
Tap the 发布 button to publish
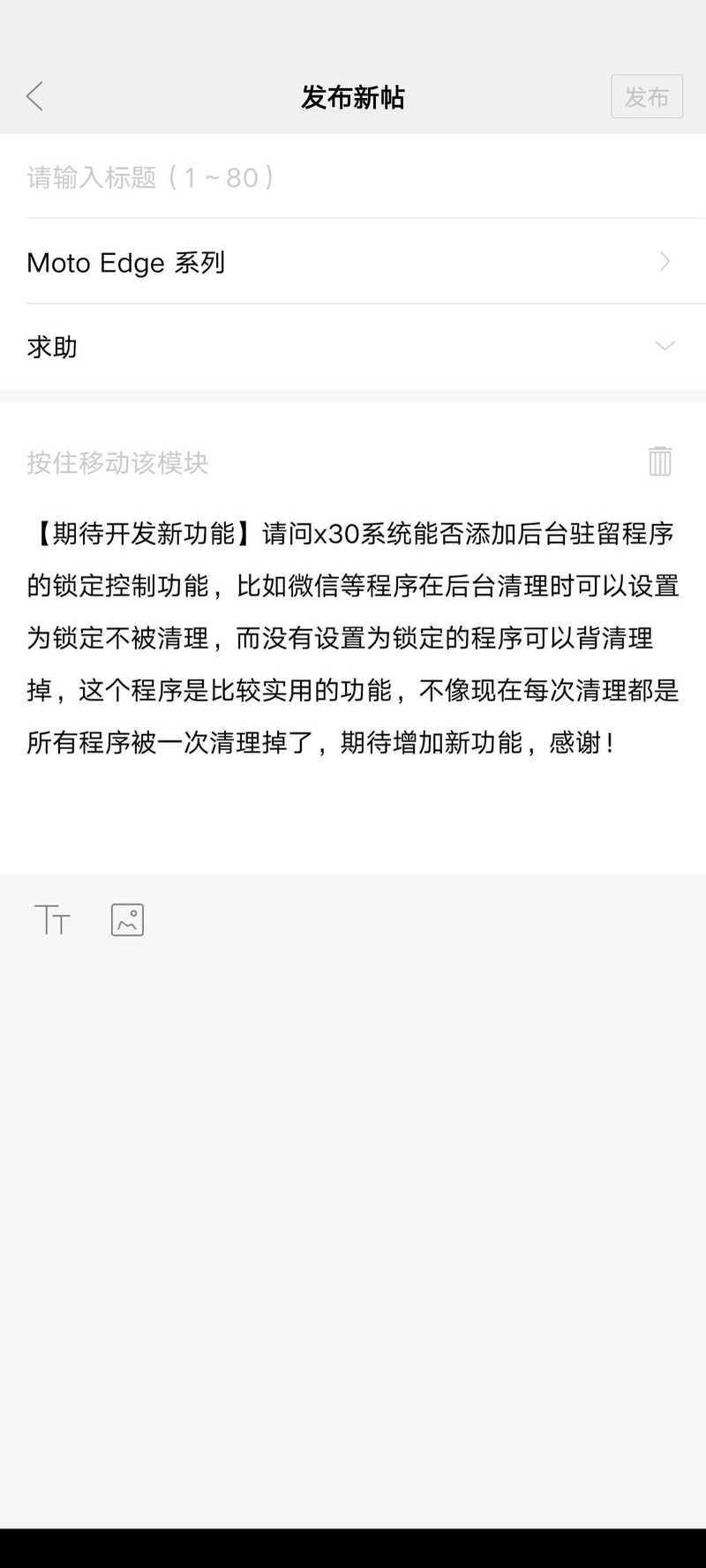click(647, 96)
